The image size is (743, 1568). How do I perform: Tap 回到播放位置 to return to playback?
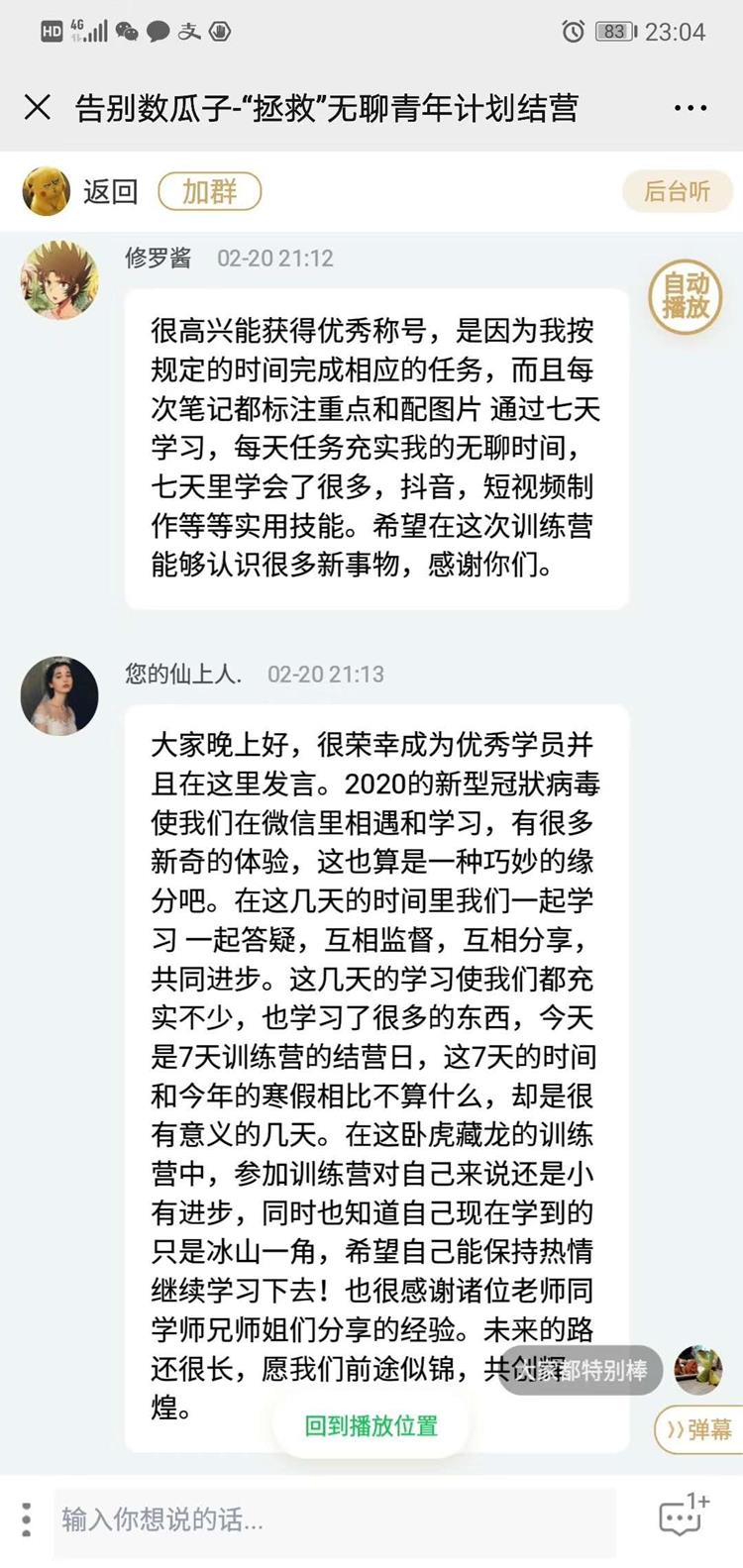[371, 1426]
